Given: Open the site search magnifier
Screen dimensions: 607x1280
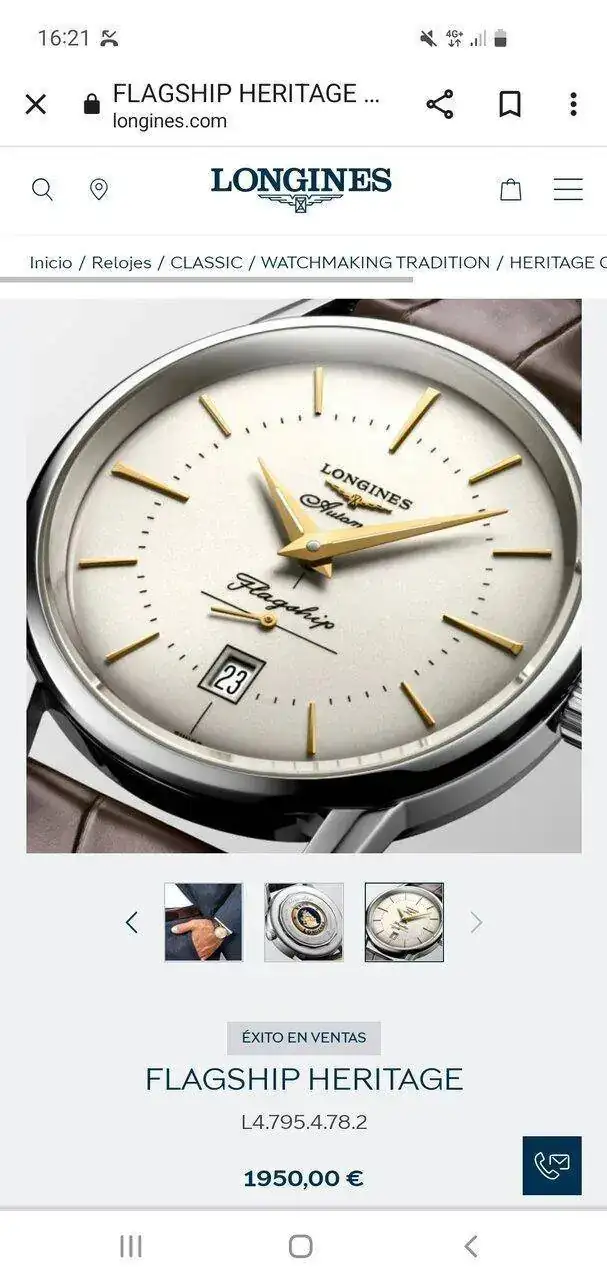Looking at the screenshot, I should coord(42,189).
